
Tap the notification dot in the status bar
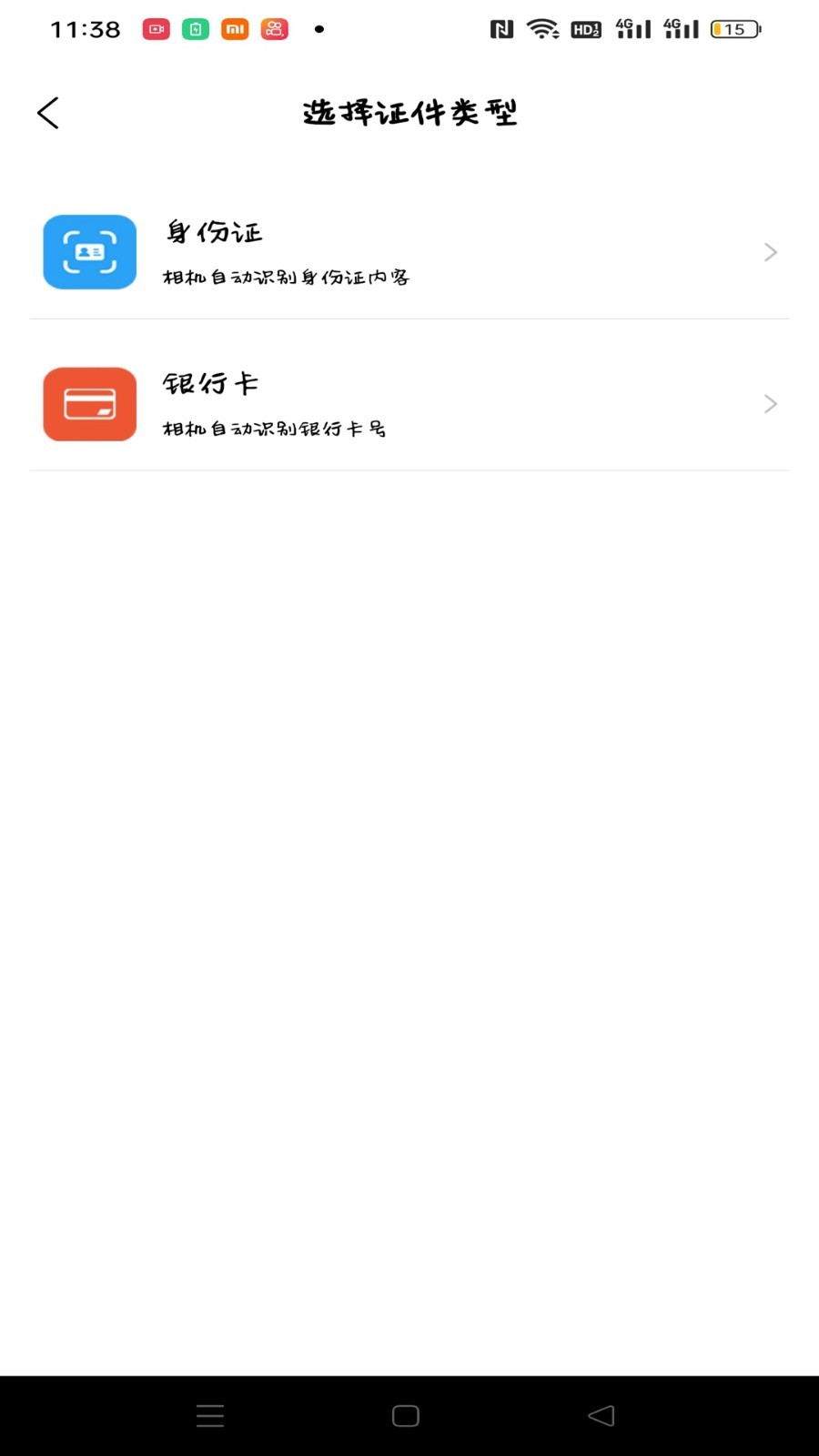(318, 28)
